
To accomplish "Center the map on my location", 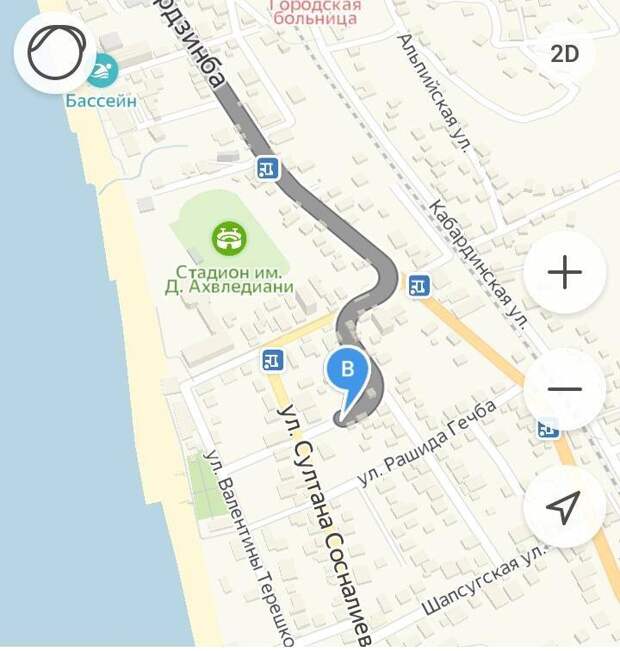I will 564,507.
